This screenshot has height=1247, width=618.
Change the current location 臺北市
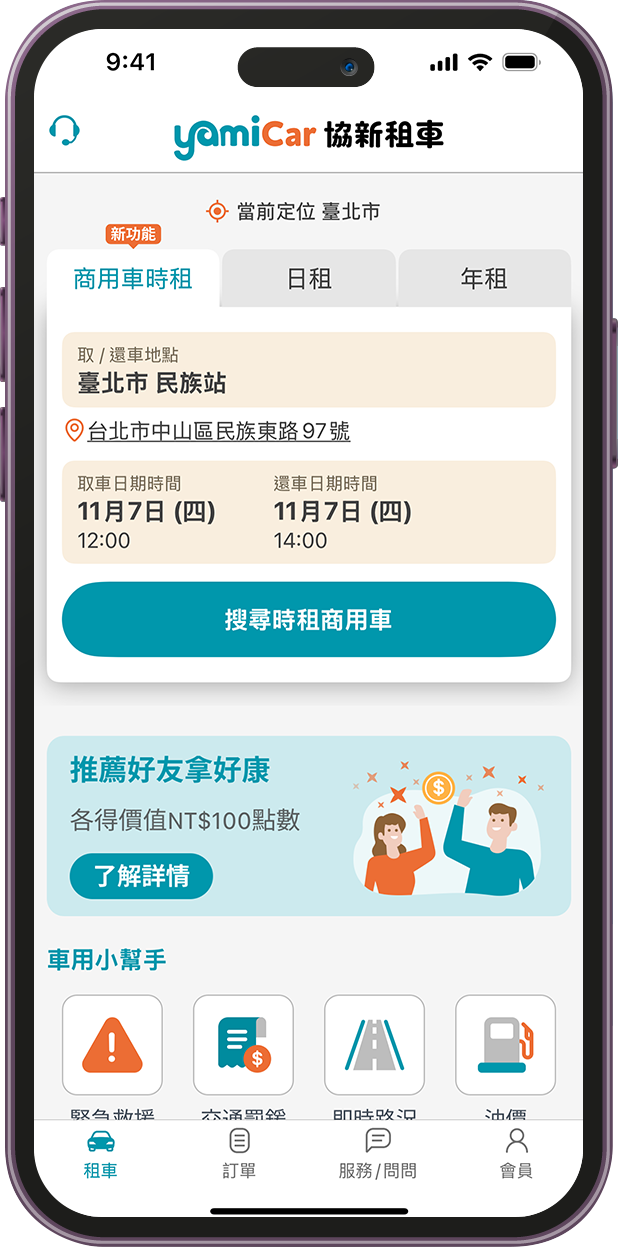pos(293,212)
